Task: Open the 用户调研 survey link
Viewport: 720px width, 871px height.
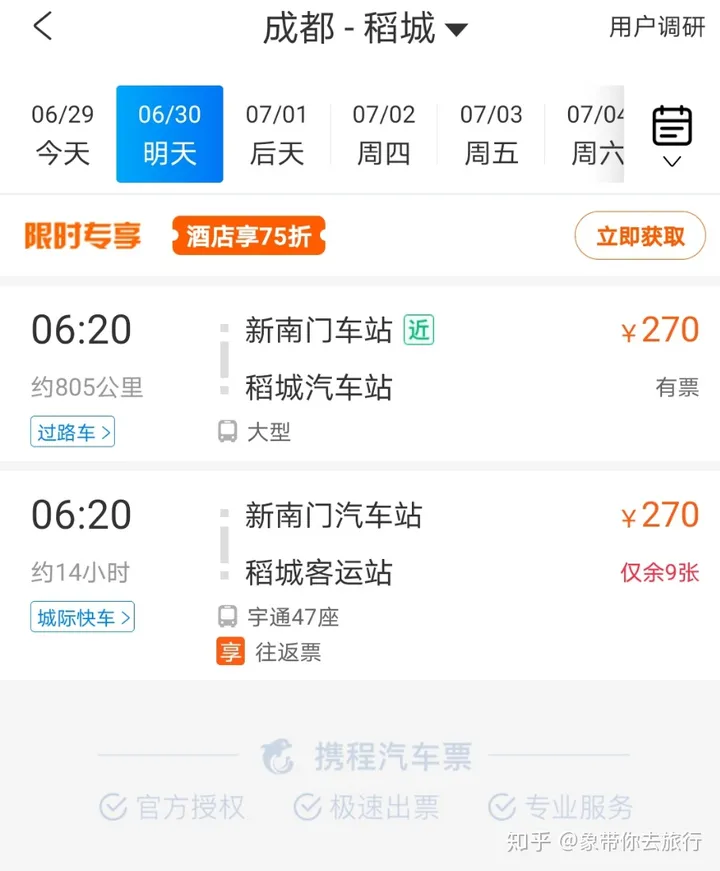Action: 657,27
